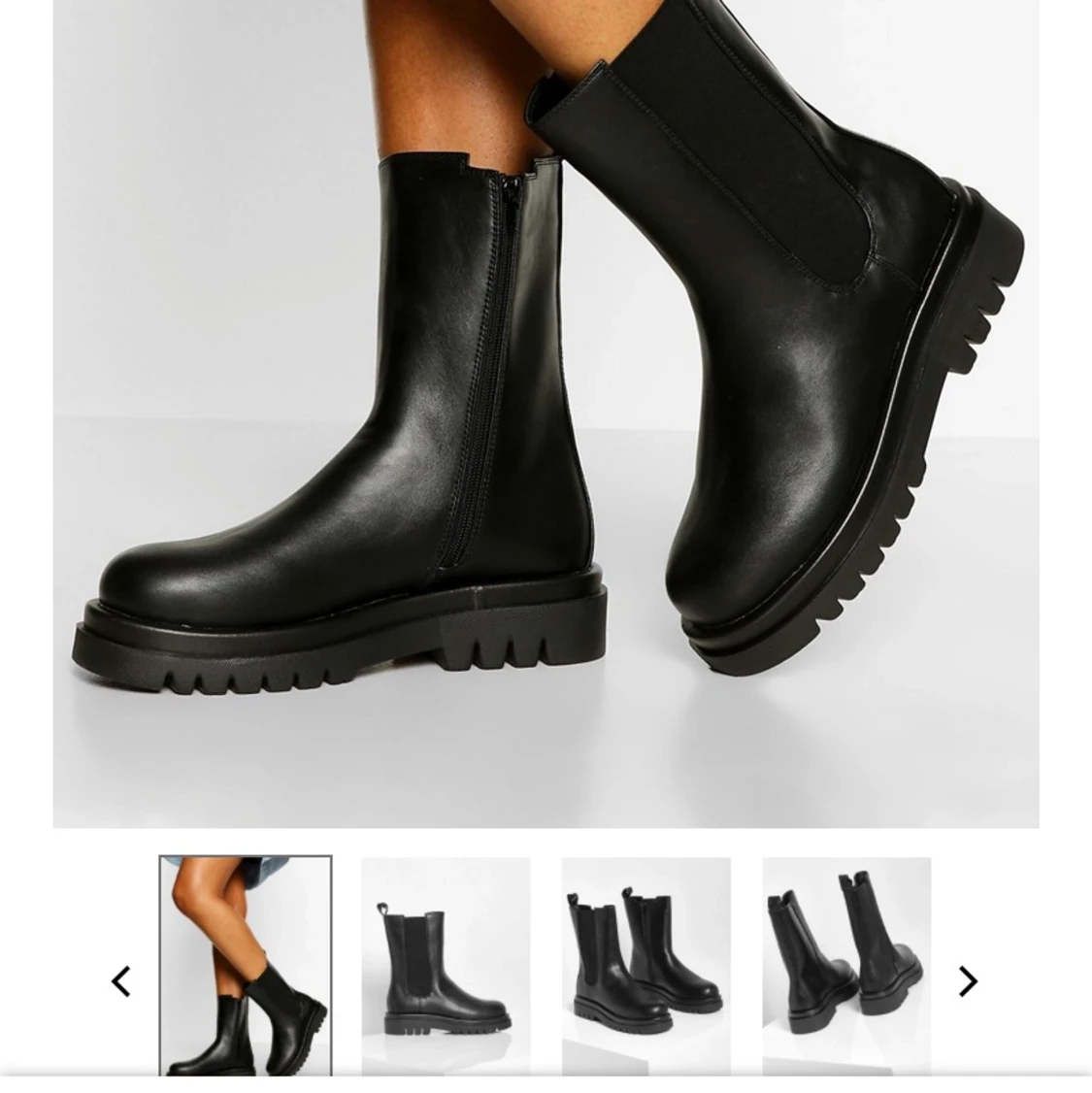Advance the gallery with the right chevron
The image size is (1092, 1093).
point(967,981)
